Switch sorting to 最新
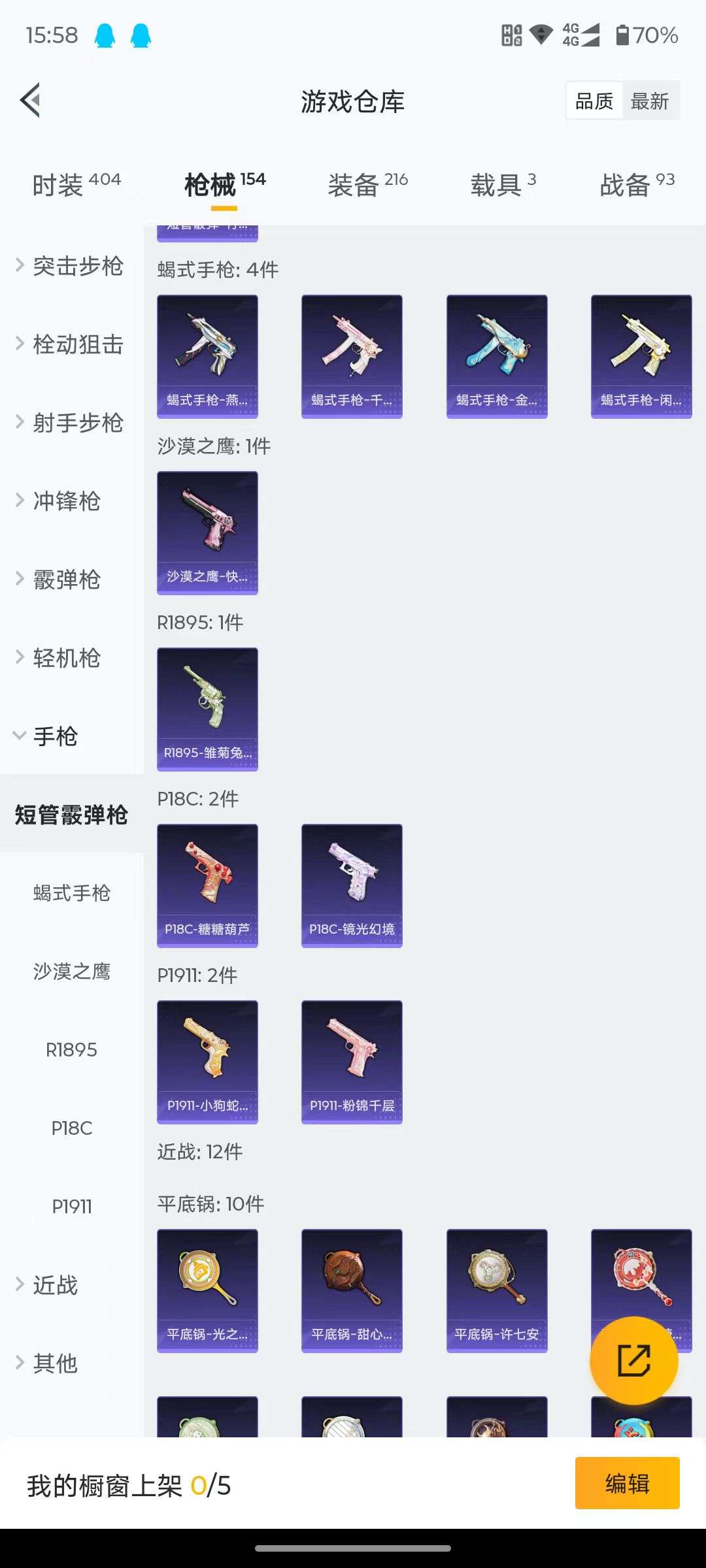 tap(651, 100)
